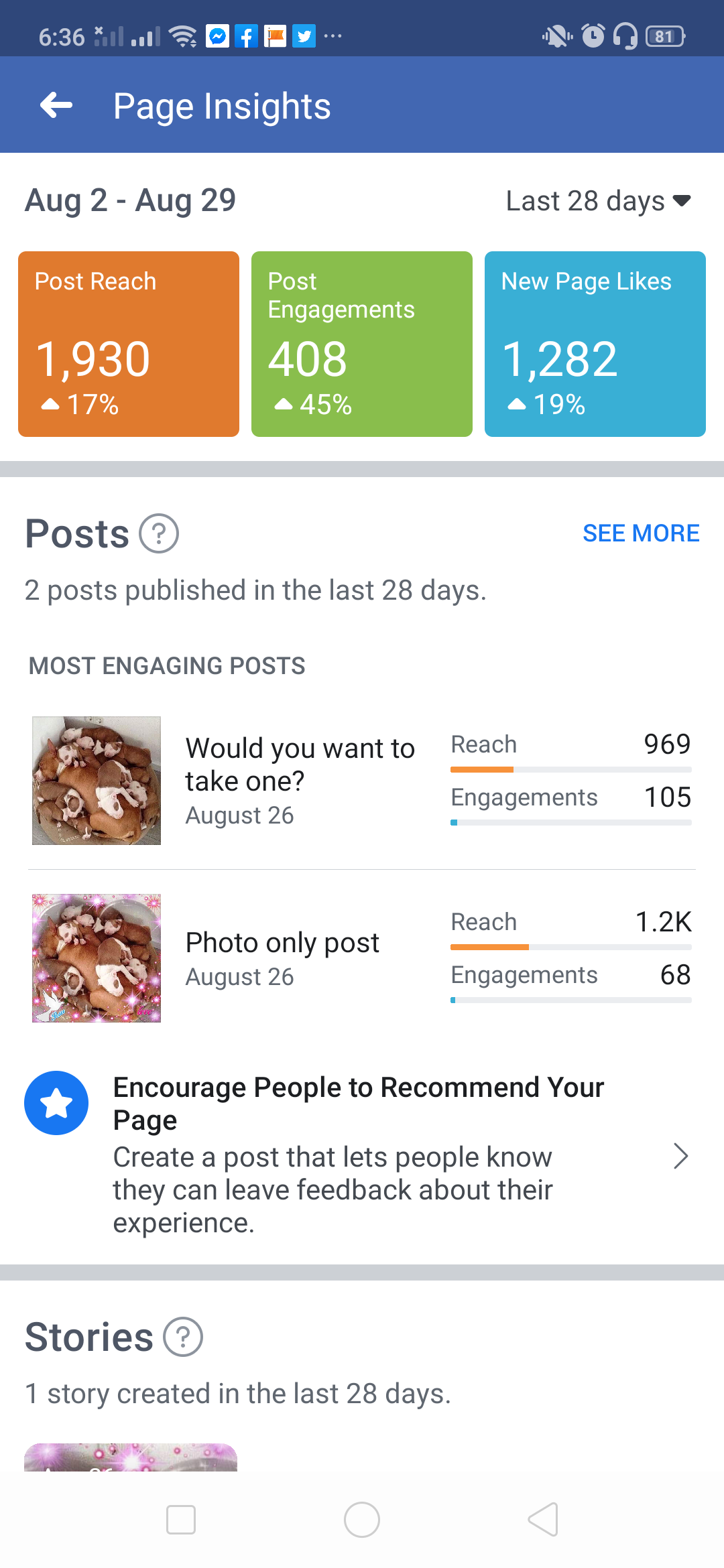Open the recent apps view
The height and width of the screenshot is (1568, 724).
click(181, 1520)
